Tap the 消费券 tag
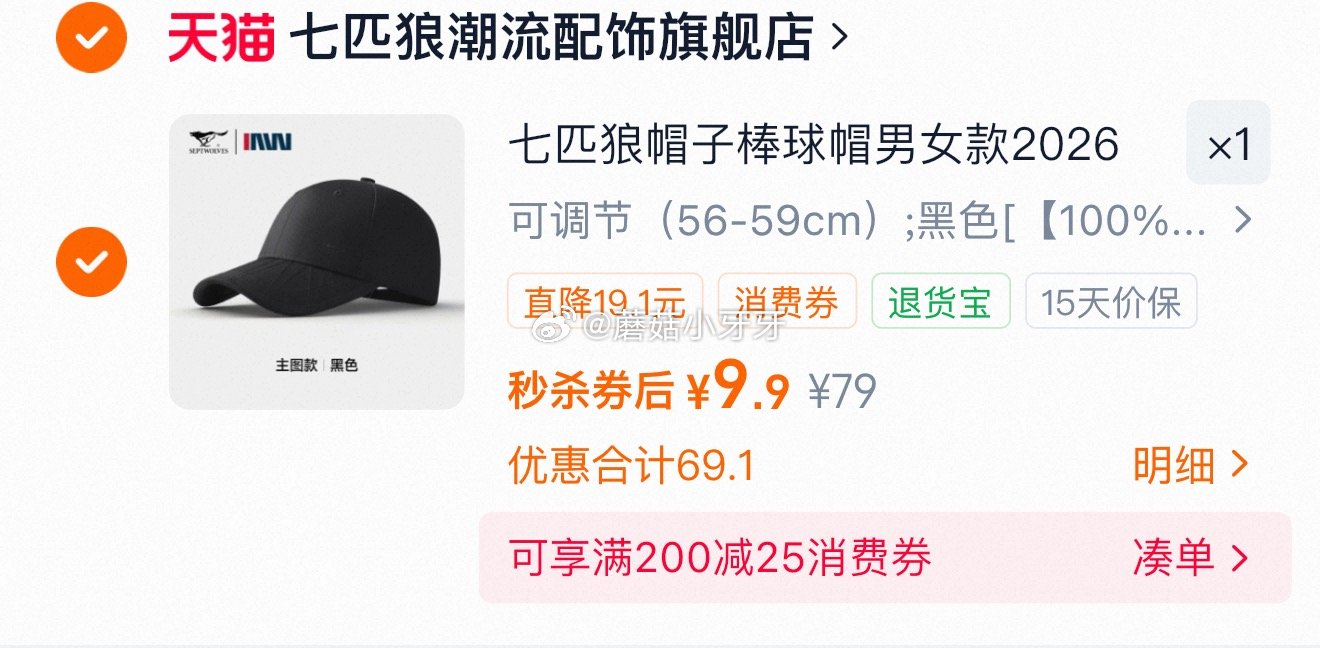The image size is (1320, 648). (787, 301)
